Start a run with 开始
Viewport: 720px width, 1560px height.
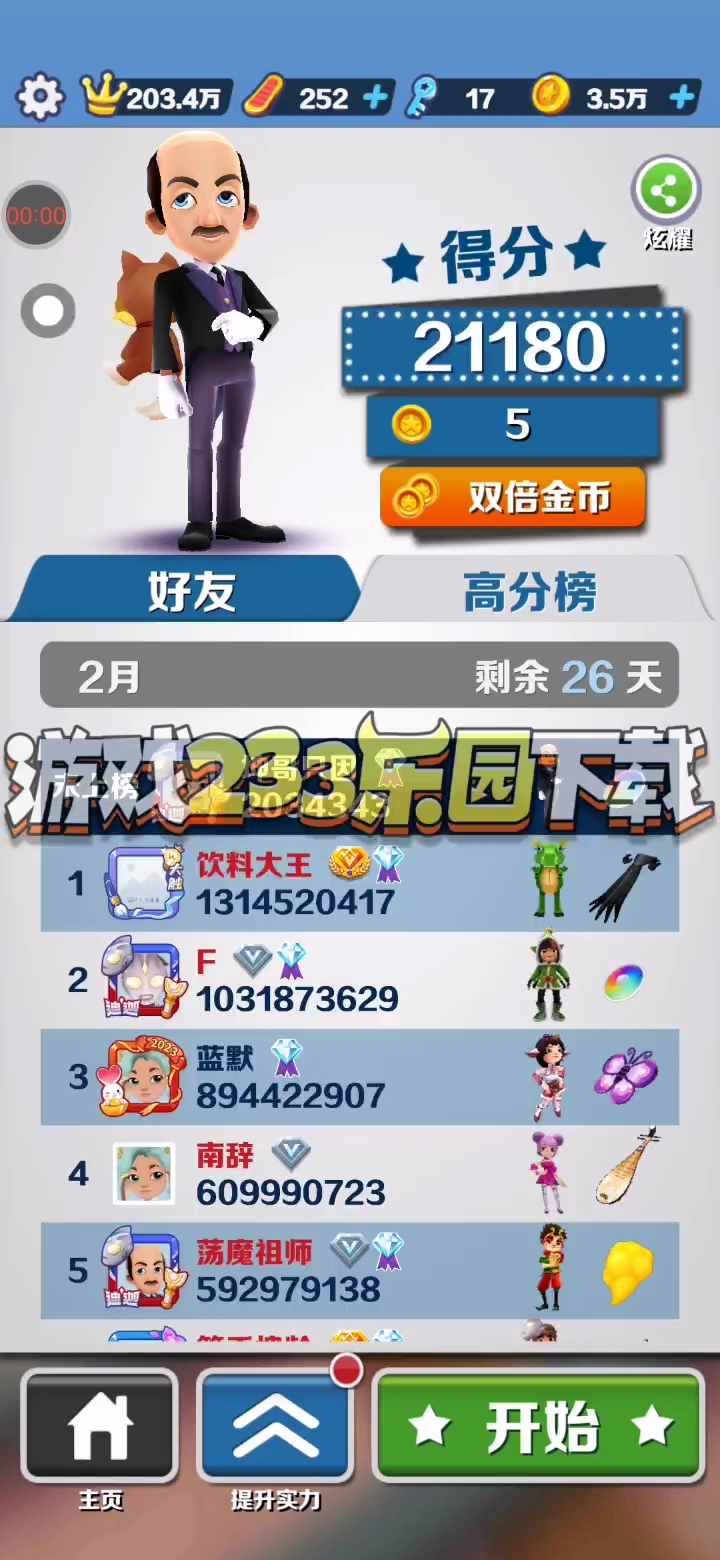(x=539, y=1427)
